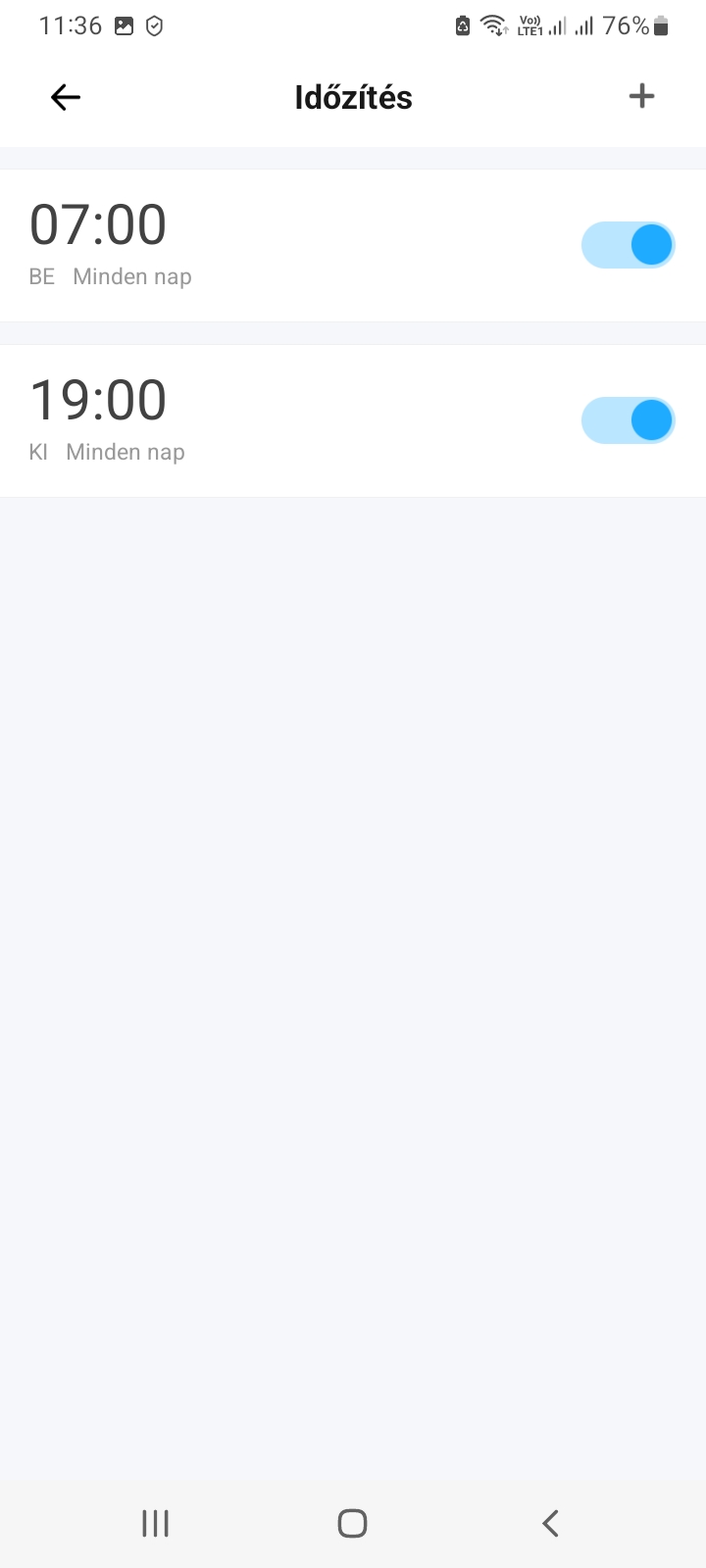Viewport: 706px width, 1568px height.
Task: Open the recent apps view
Action: click(155, 1523)
